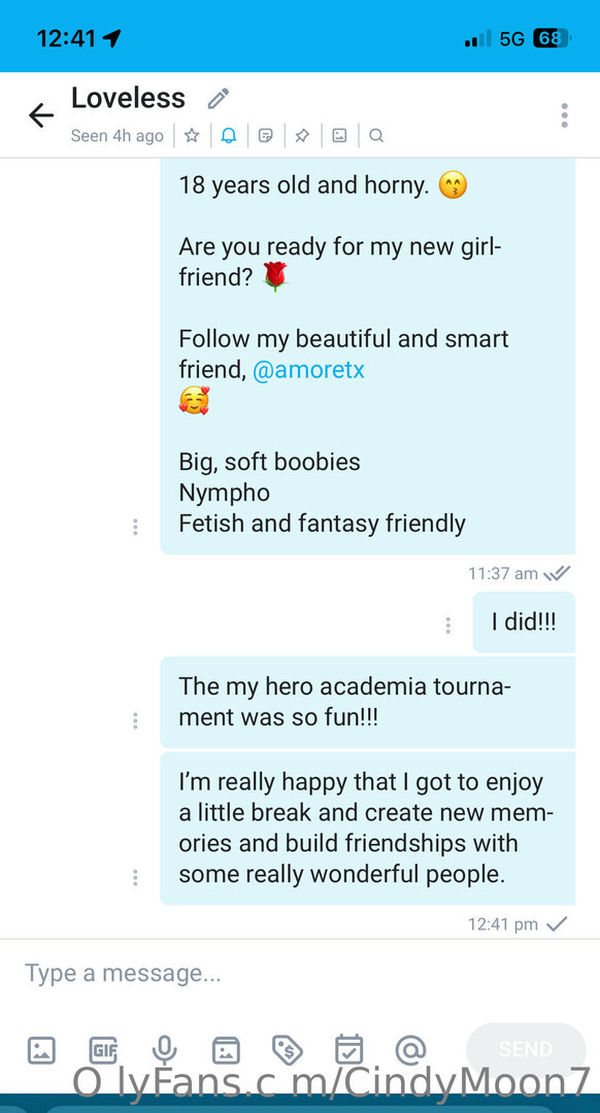This screenshot has width=600, height=1113.
Task: Record a voice message with the microphone
Action: point(164,1050)
